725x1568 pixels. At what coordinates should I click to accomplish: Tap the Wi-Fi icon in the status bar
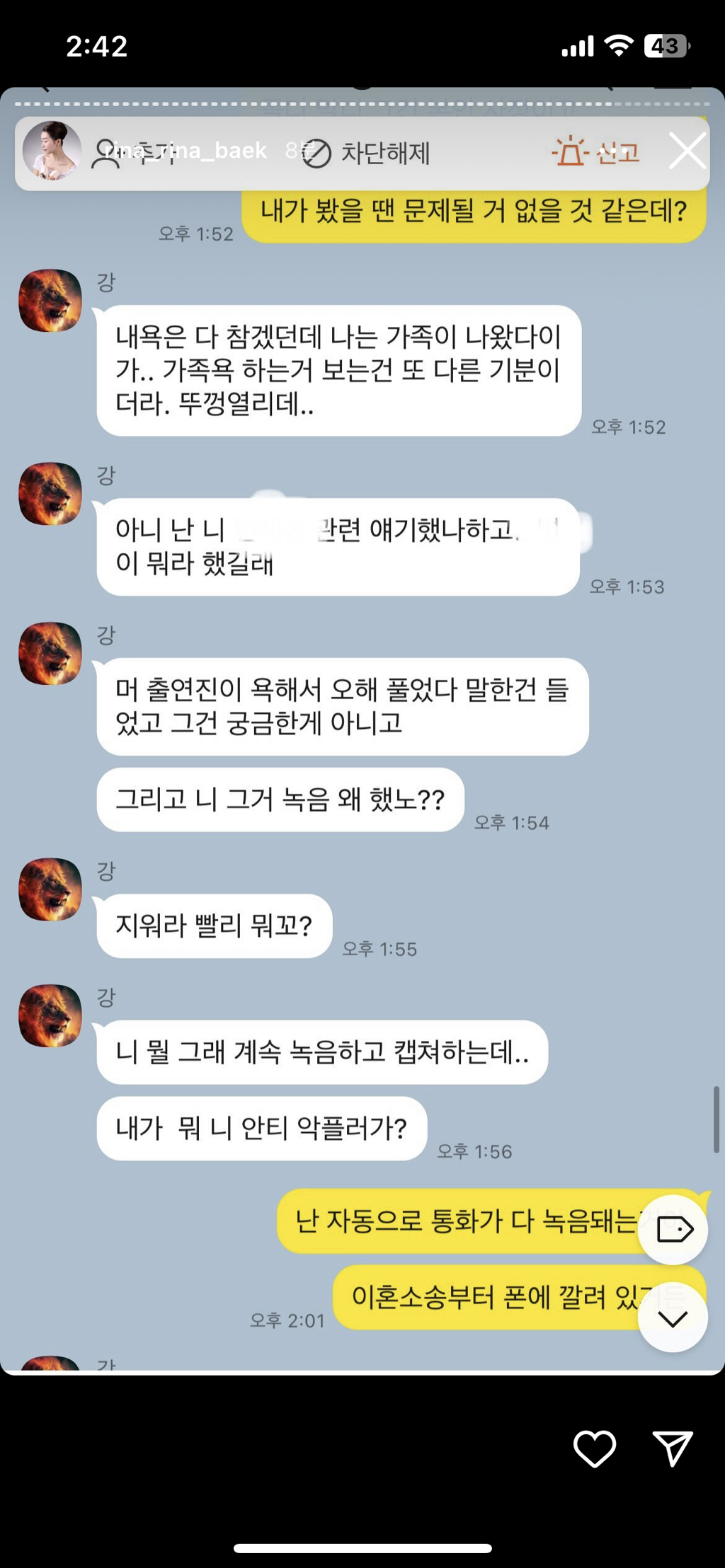click(x=620, y=45)
